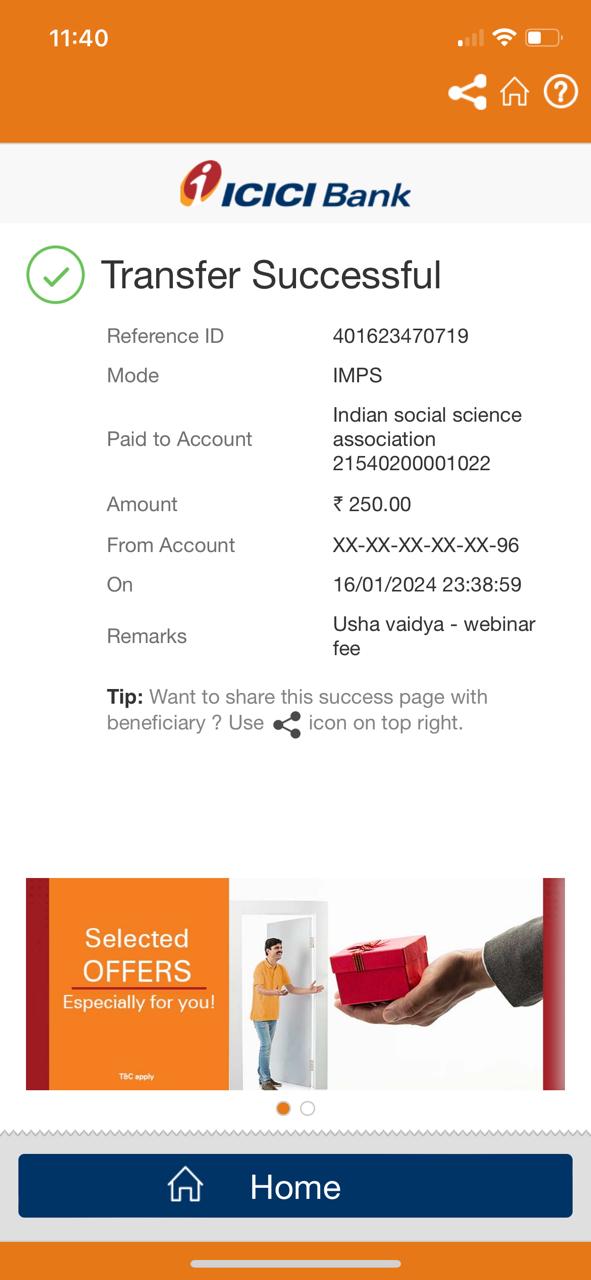Screen dimensions: 591x1280
Task: Share this transfer success page
Action: tap(467, 92)
